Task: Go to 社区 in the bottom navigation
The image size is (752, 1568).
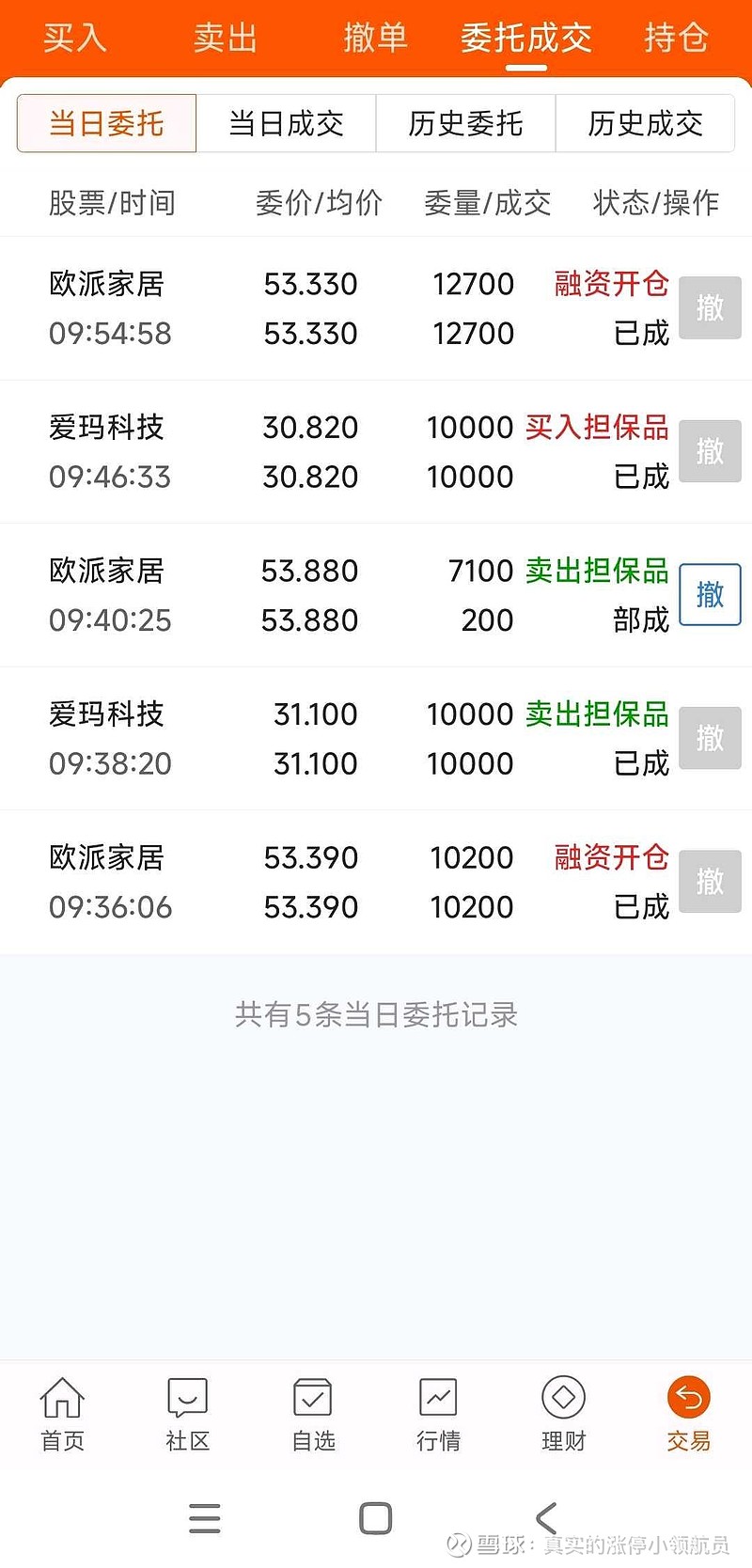Action: coord(188,1414)
